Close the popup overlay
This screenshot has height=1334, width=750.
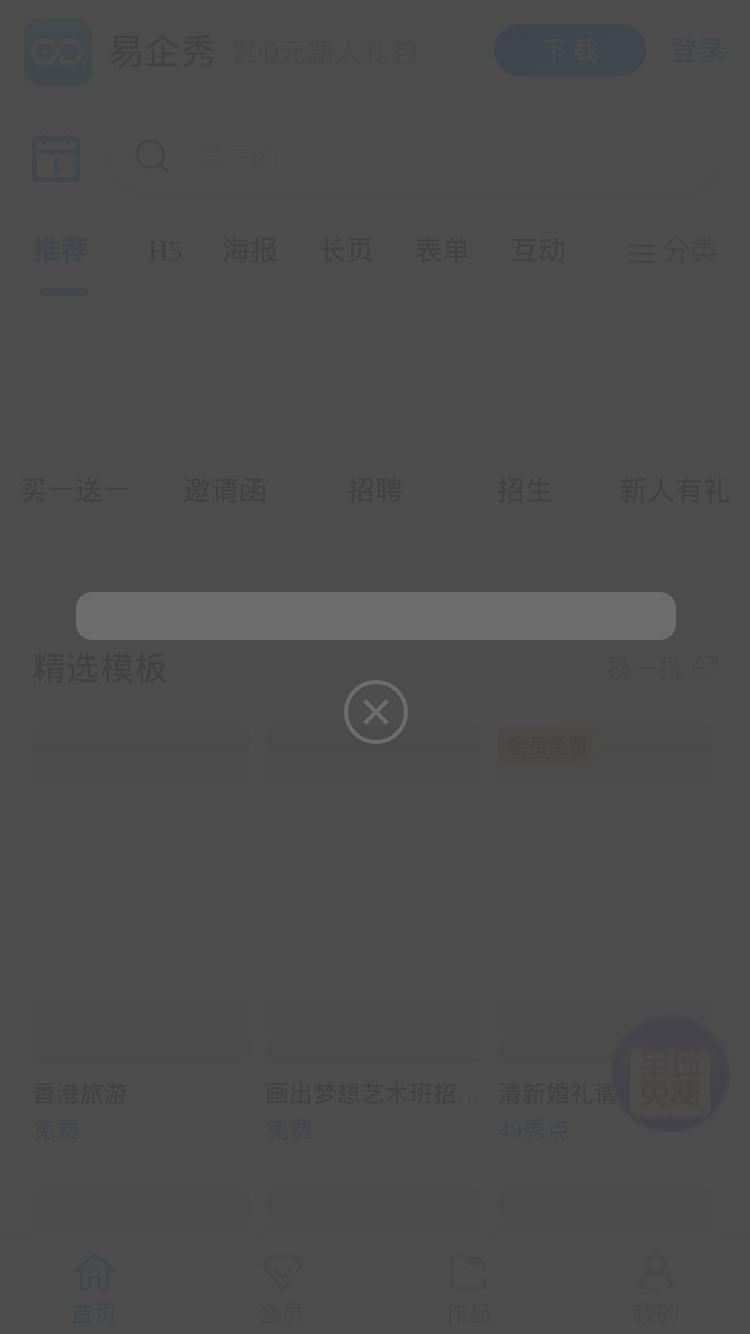pyautogui.click(x=376, y=712)
